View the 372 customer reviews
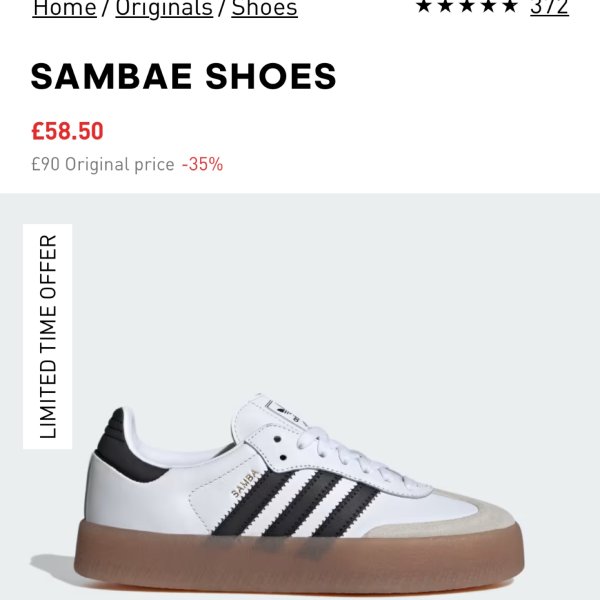Image resolution: width=600 pixels, height=600 pixels. 549,8
